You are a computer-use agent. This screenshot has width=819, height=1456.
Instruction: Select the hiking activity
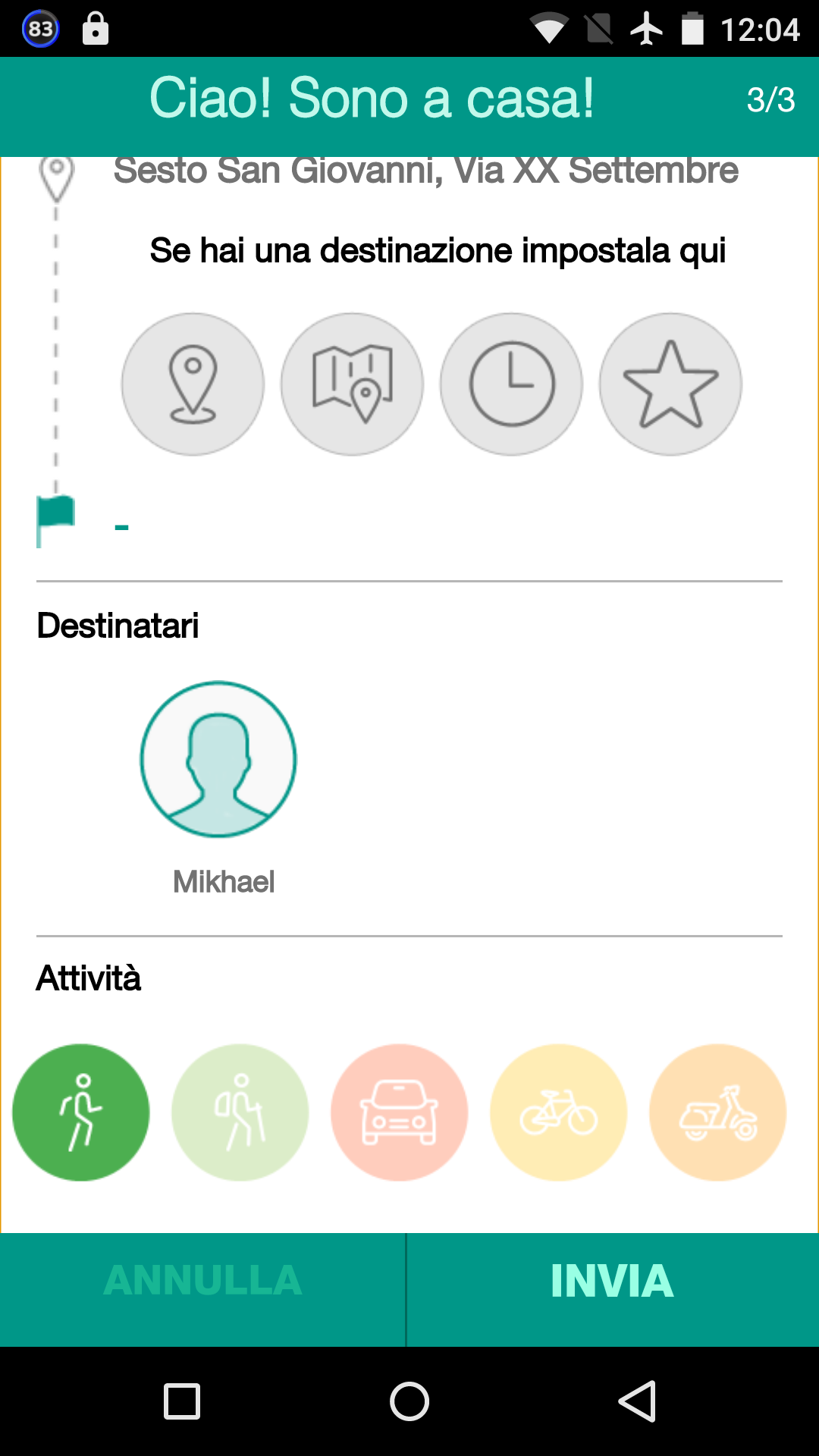pyautogui.click(x=240, y=1112)
